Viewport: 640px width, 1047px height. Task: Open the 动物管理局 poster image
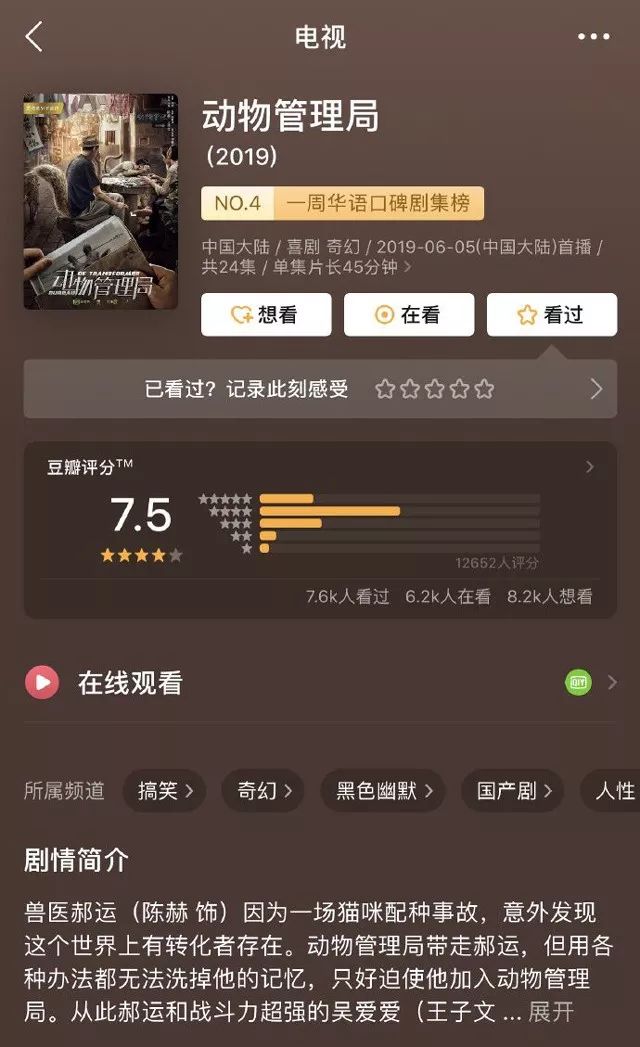click(100, 201)
